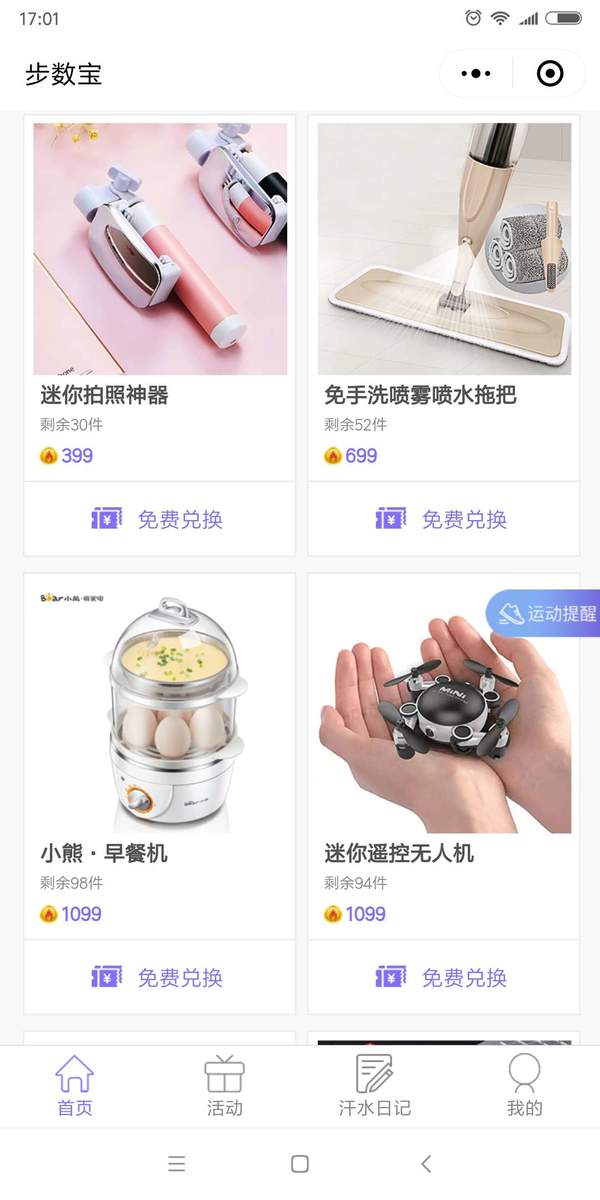Redeem 免手洗喷雾喷水拖把 via 免费兑换
The width and height of the screenshot is (600, 1200).
coord(443,519)
